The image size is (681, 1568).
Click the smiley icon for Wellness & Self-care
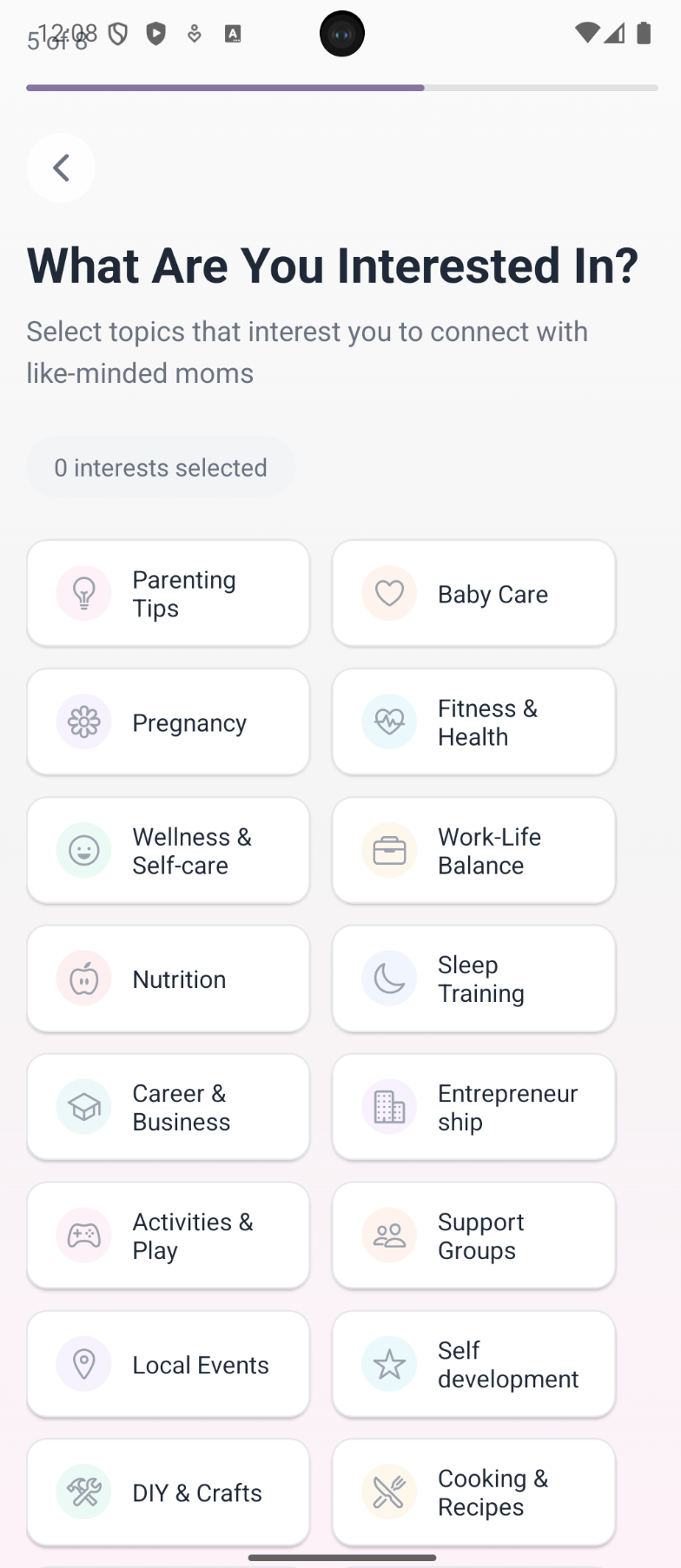point(83,850)
